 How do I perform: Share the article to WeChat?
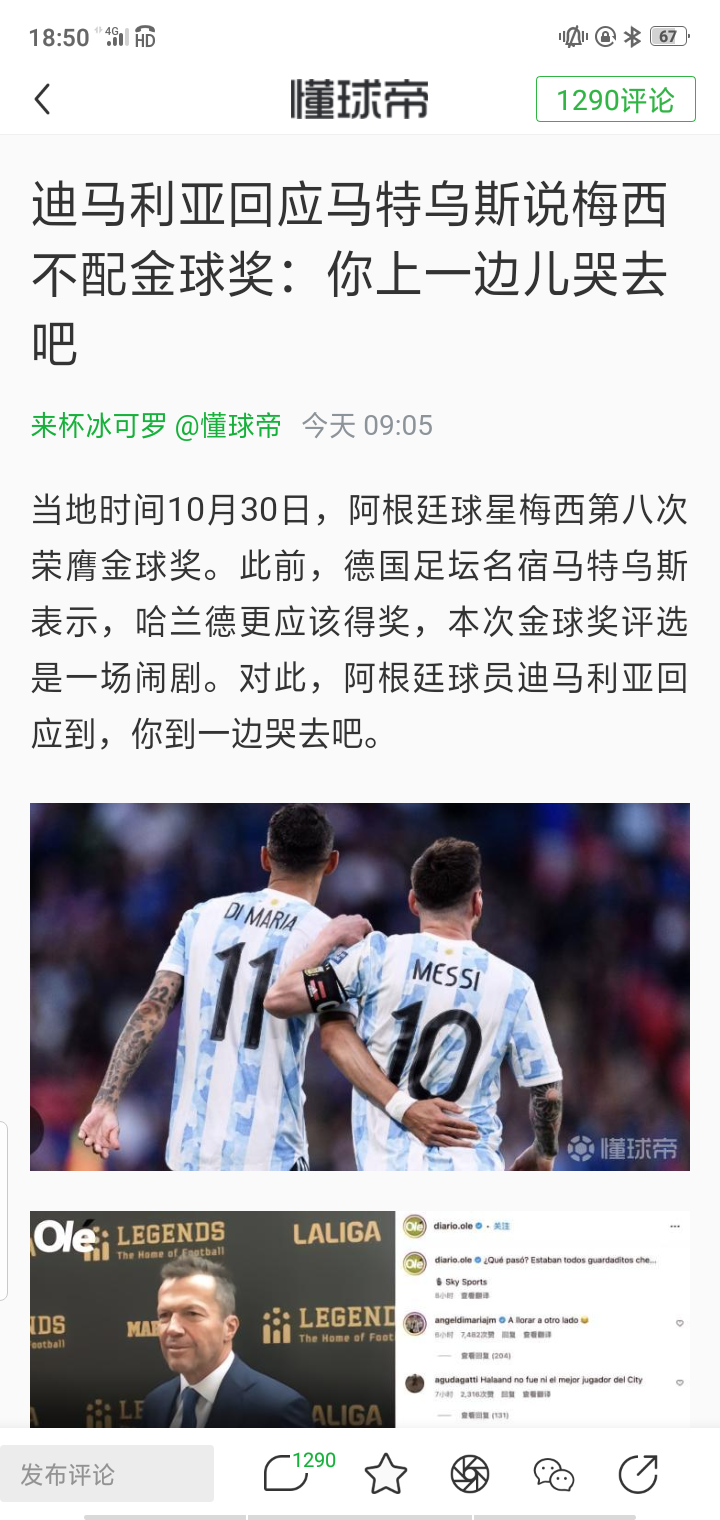[553, 1474]
